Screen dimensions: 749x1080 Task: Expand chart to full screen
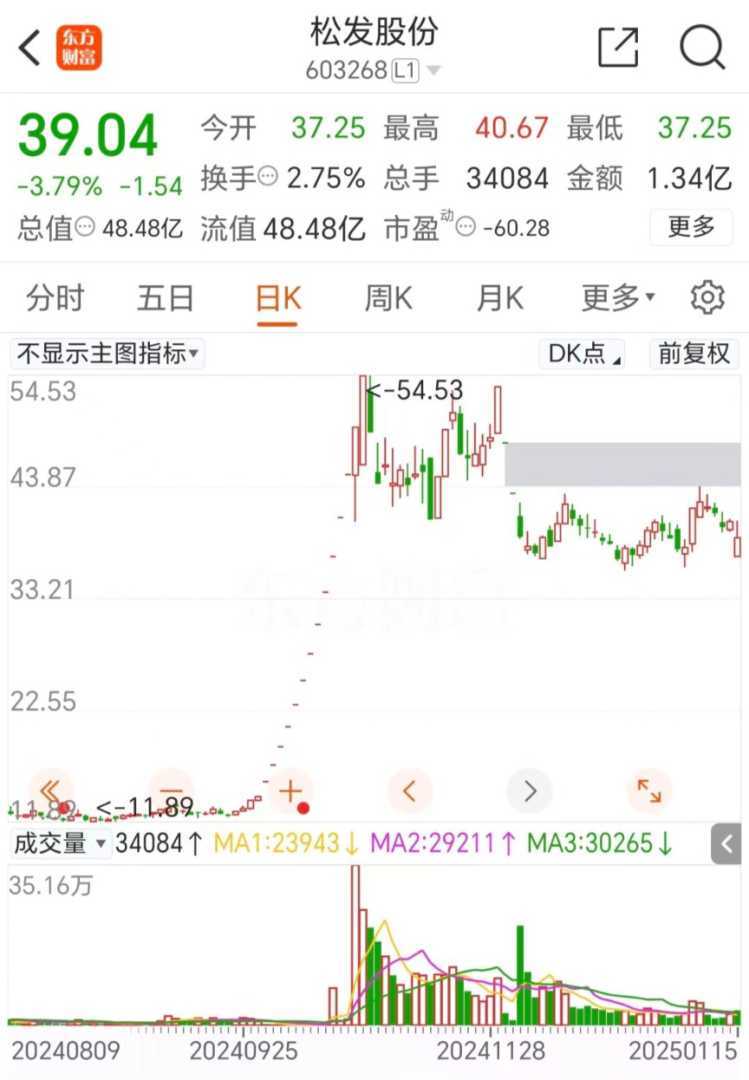click(x=649, y=790)
